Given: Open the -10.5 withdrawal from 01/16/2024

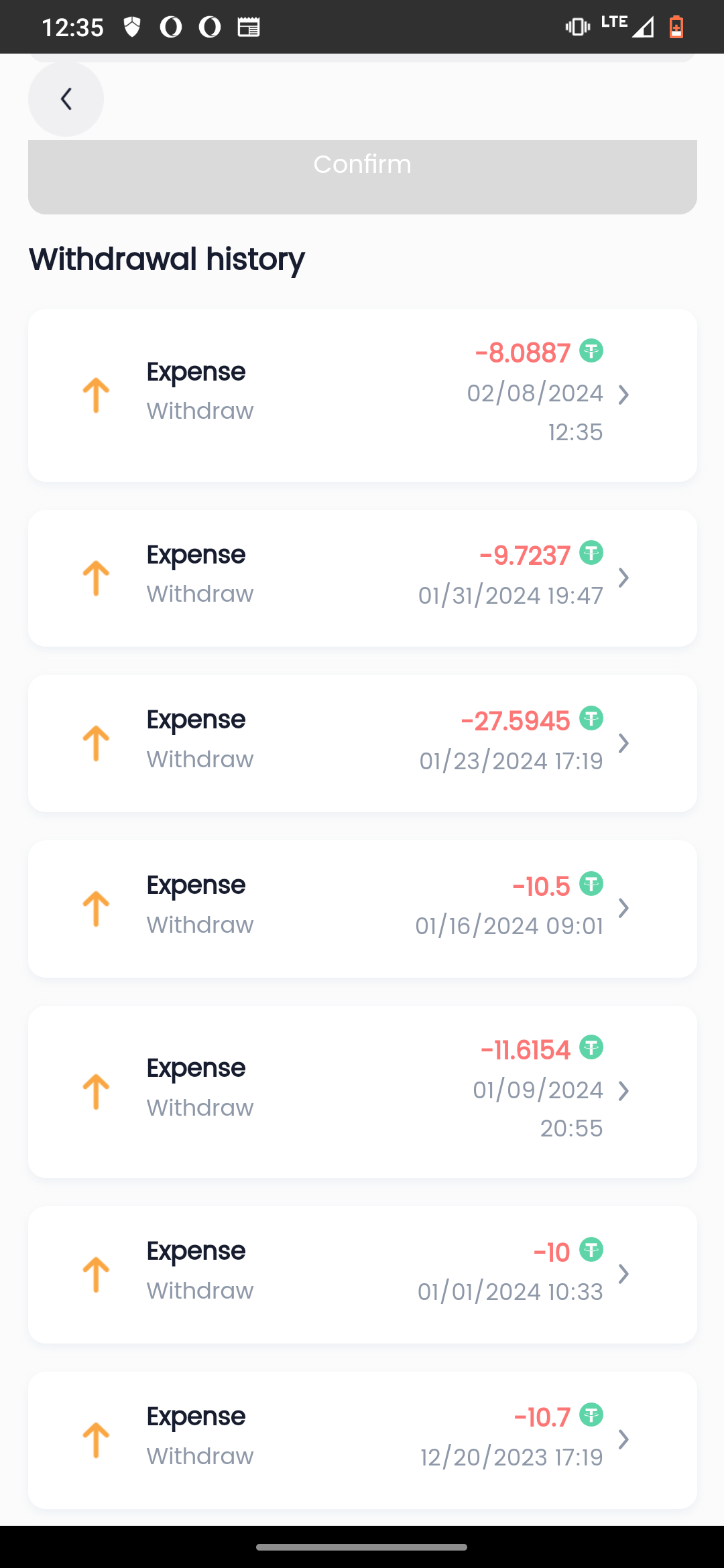Looking at the screenshot, I should [362, 909].
